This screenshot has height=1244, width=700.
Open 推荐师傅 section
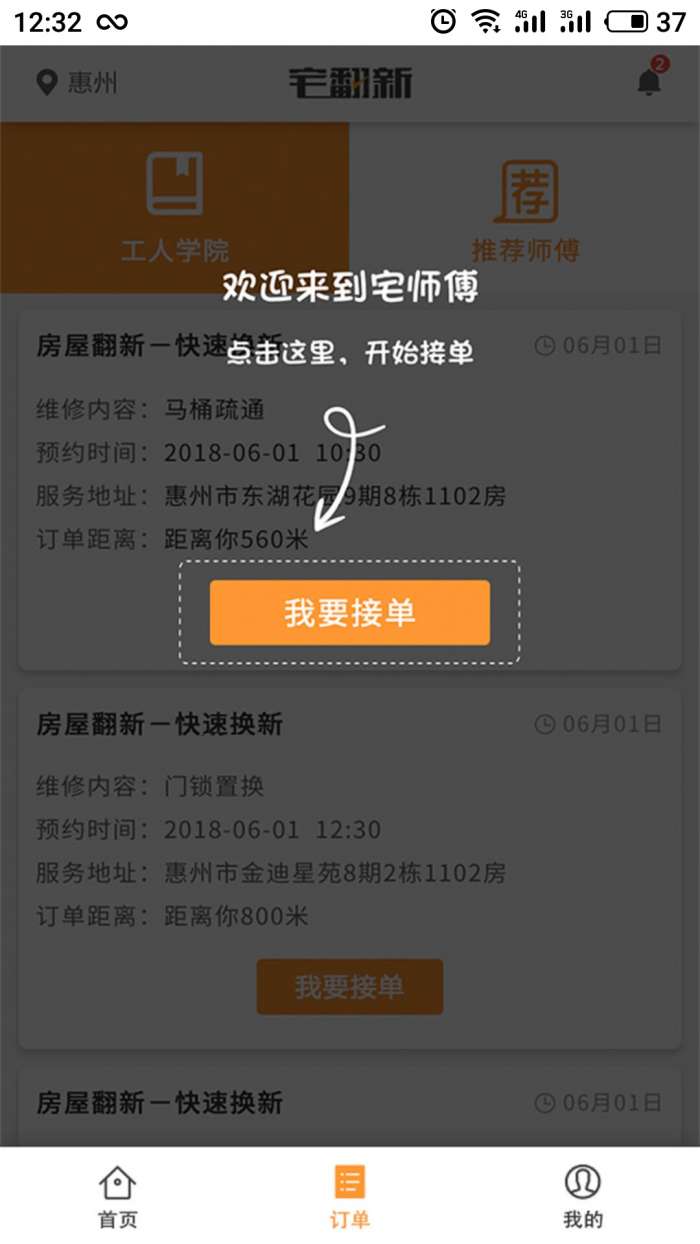coord(525,208)
